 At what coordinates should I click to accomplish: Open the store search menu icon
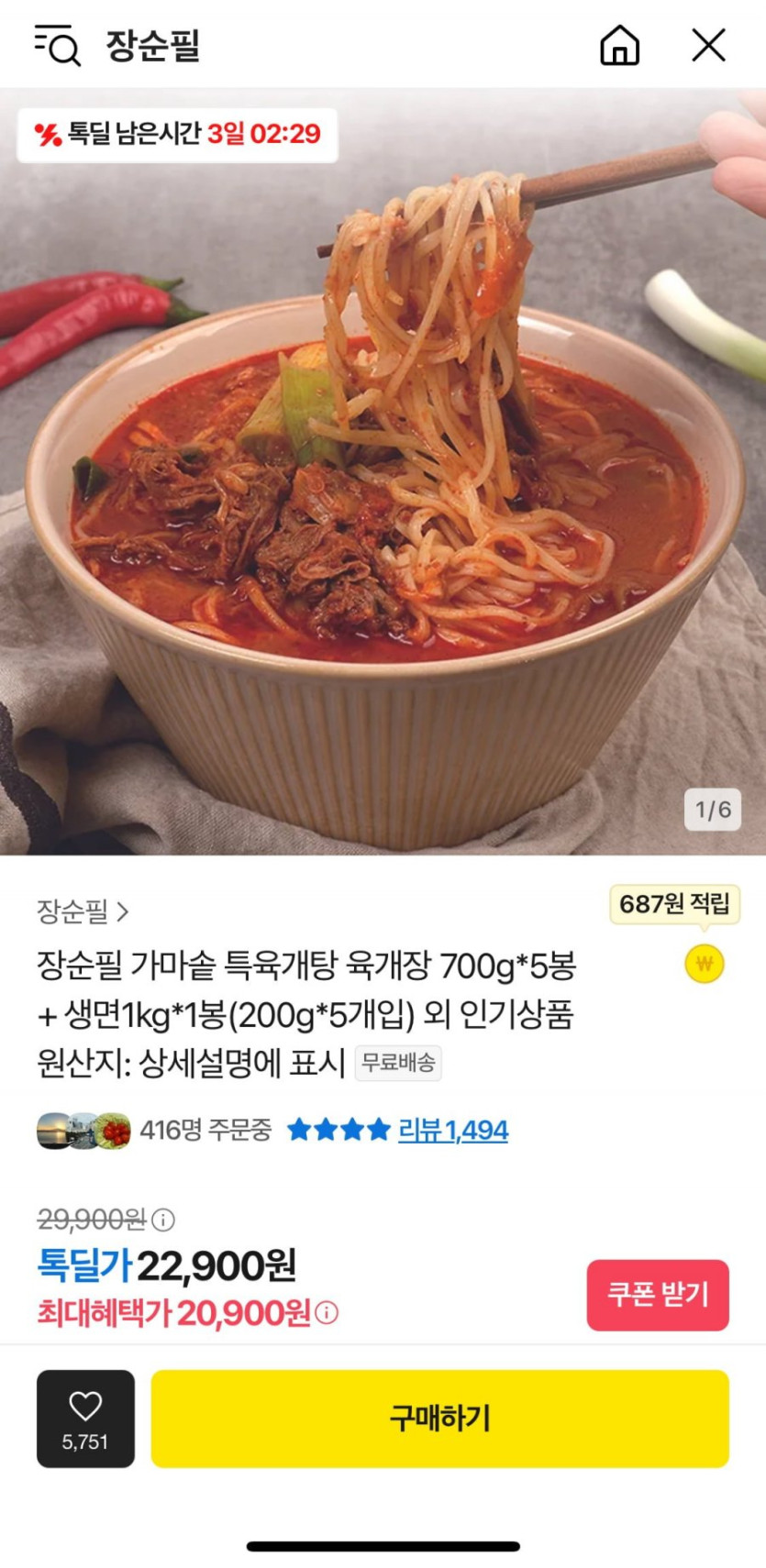(x=57, y=45)
